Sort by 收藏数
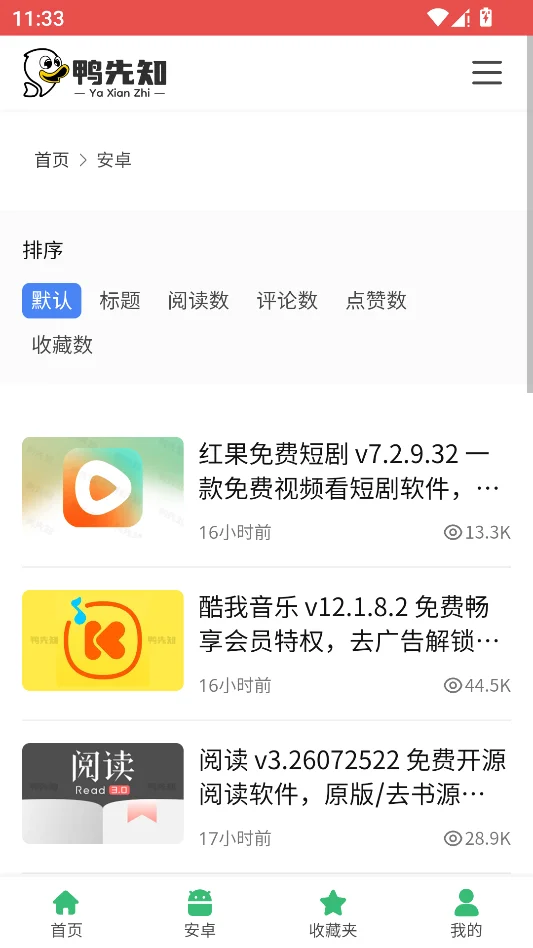The image size is (533, 948). tap(62, 345)
